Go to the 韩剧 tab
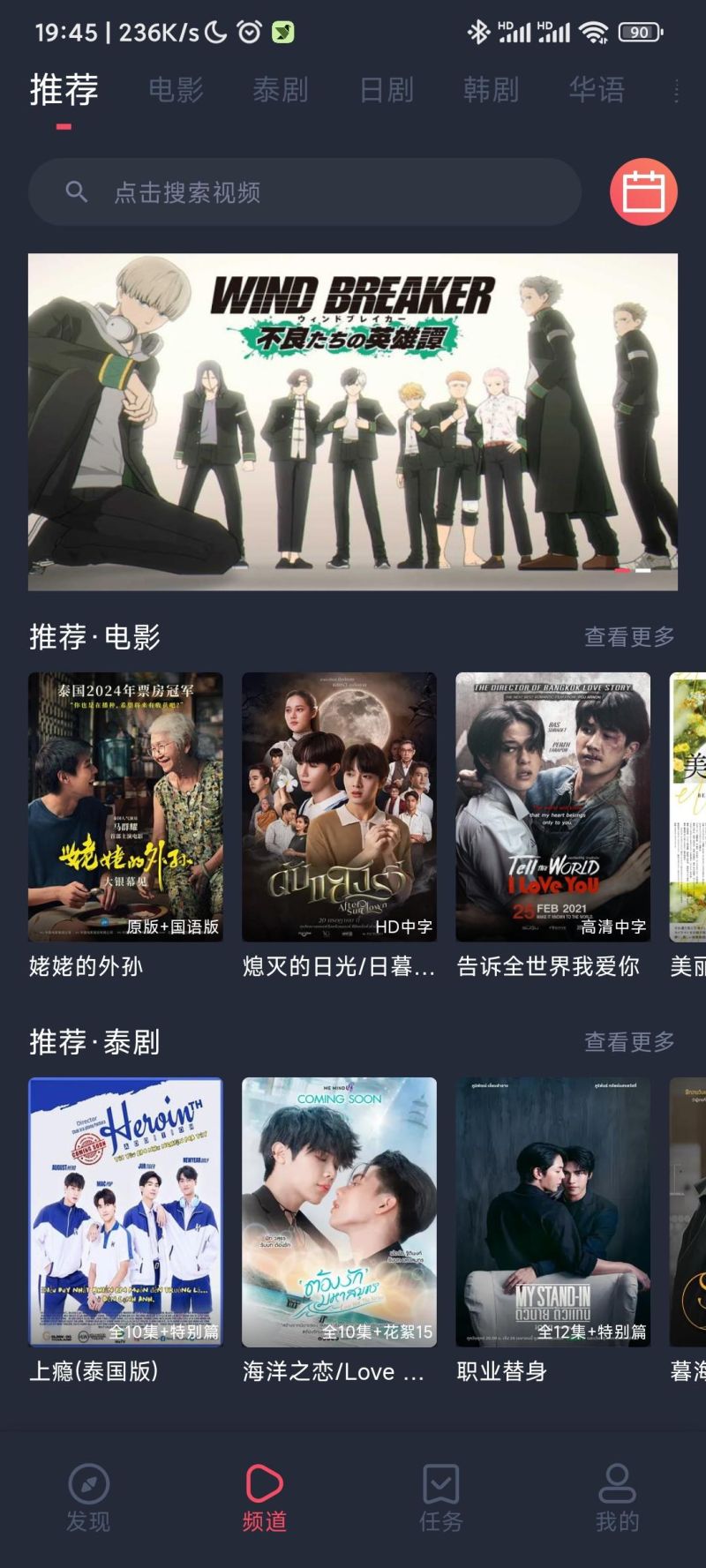Image resolution: width=706 pixels, height=1568 pixels. (x=492, y=89)
